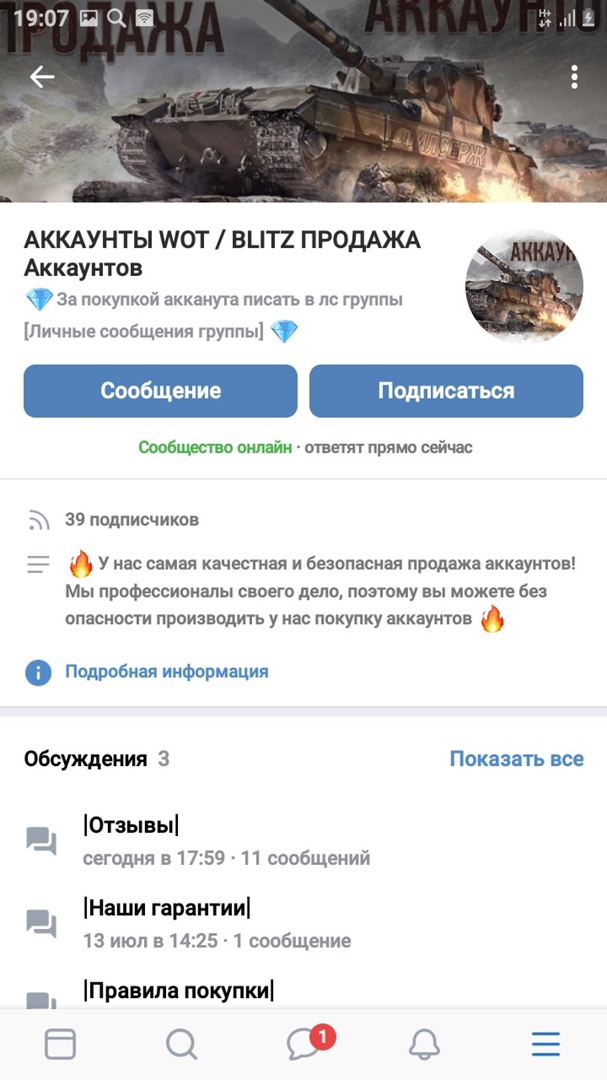The width and height of the screenshot is (607, 1080).
Task: Open the three-dot overflow menu
Action: [x=574, y=77]
